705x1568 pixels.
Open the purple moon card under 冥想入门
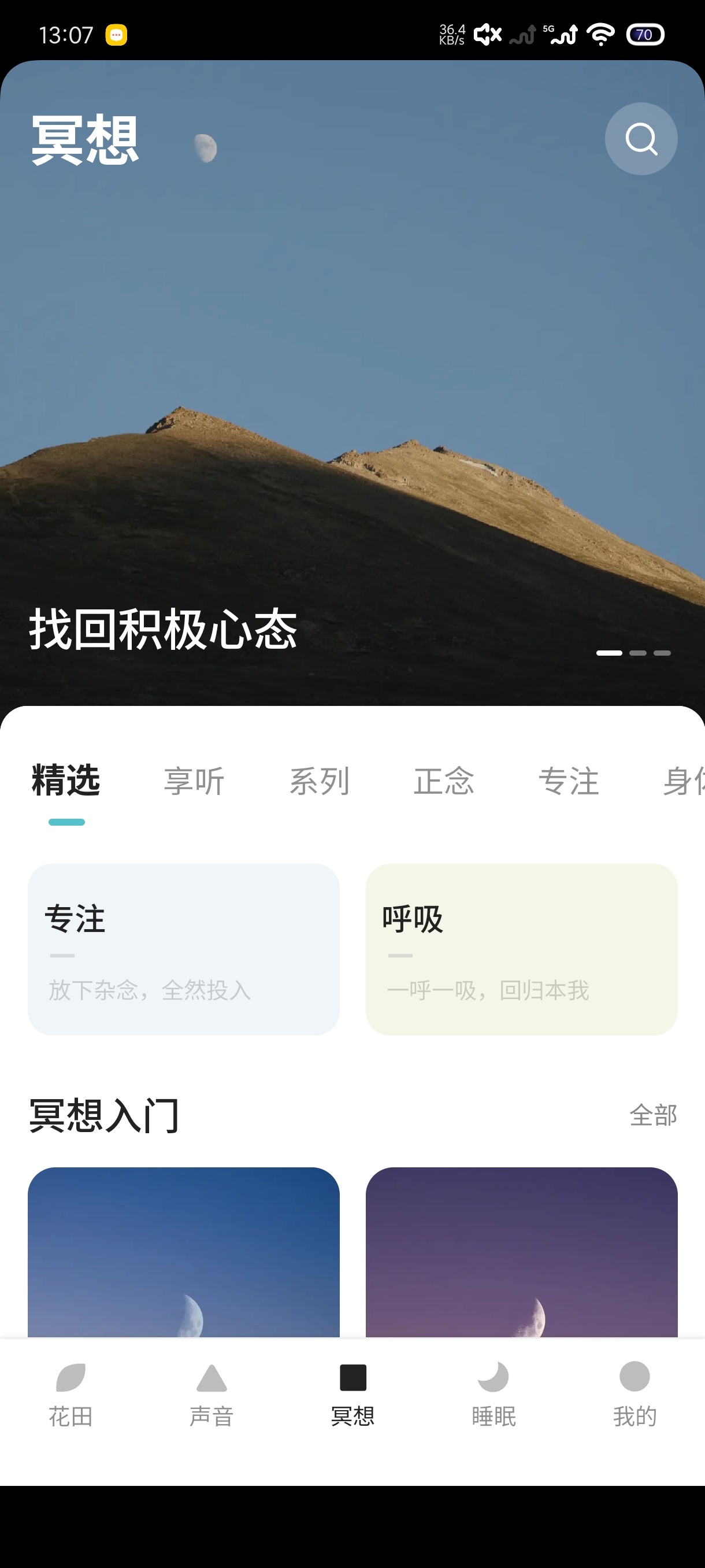521,1252
